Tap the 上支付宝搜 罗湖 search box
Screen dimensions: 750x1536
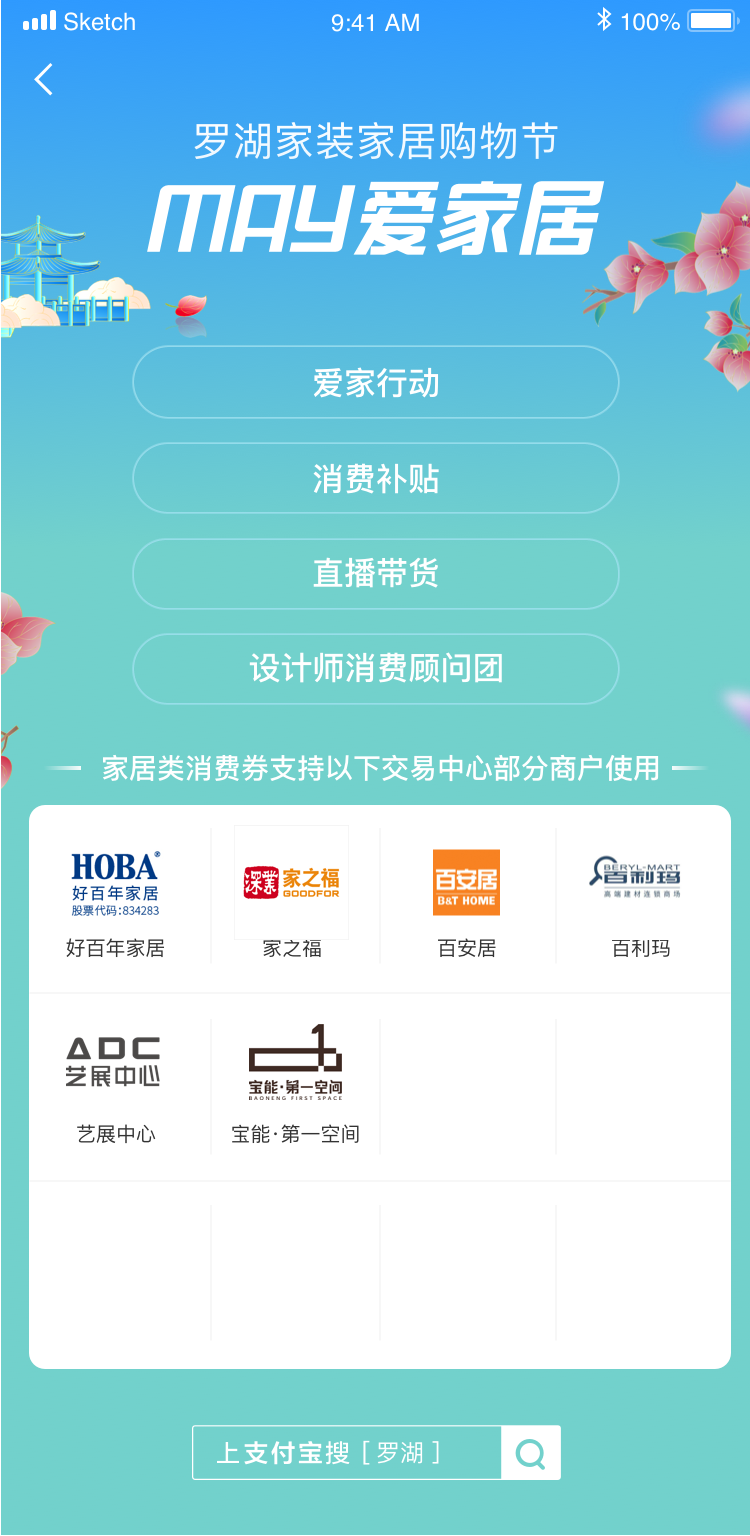[347, 1453]
